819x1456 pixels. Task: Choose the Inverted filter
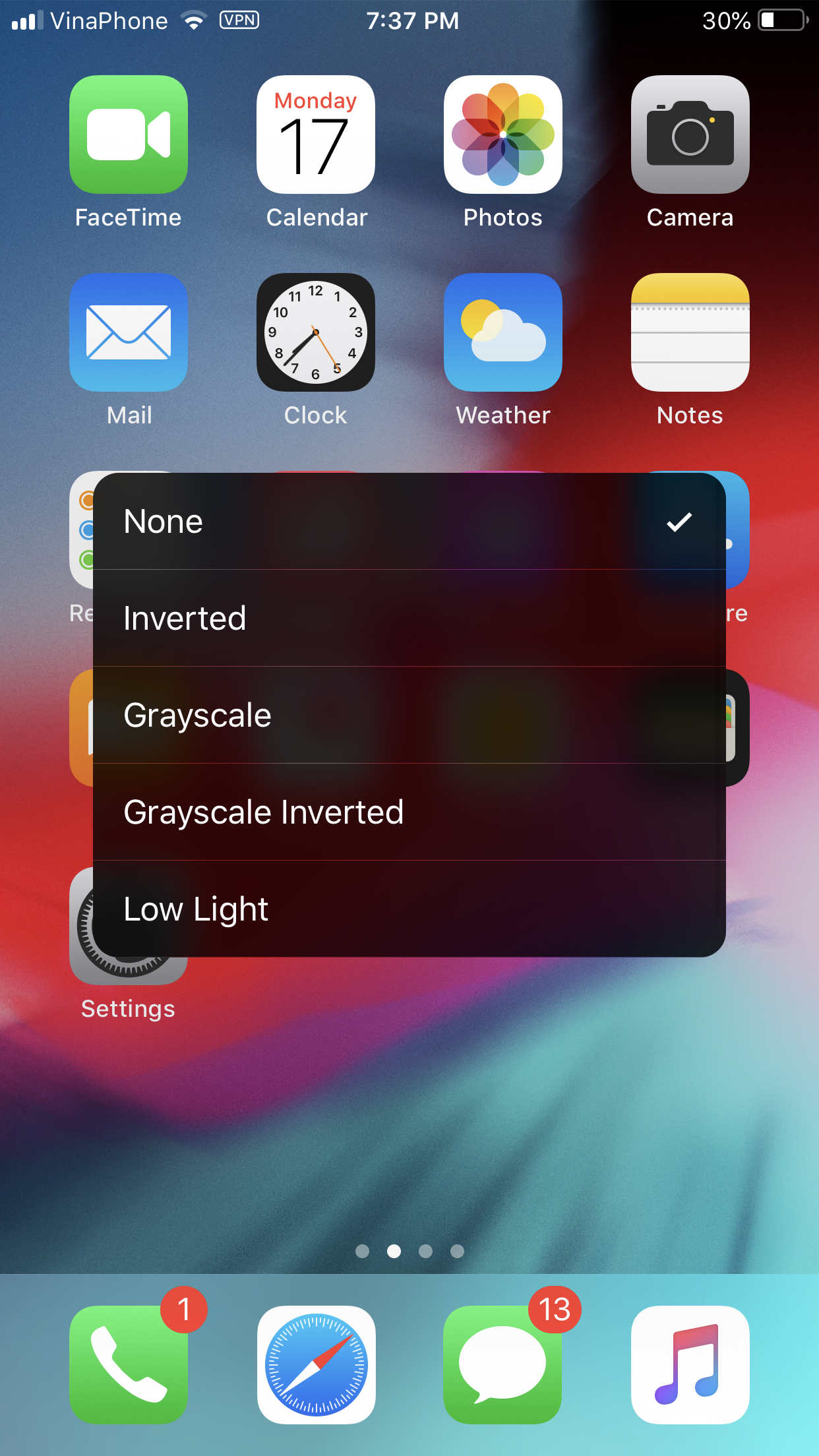(x=409, y=619)
